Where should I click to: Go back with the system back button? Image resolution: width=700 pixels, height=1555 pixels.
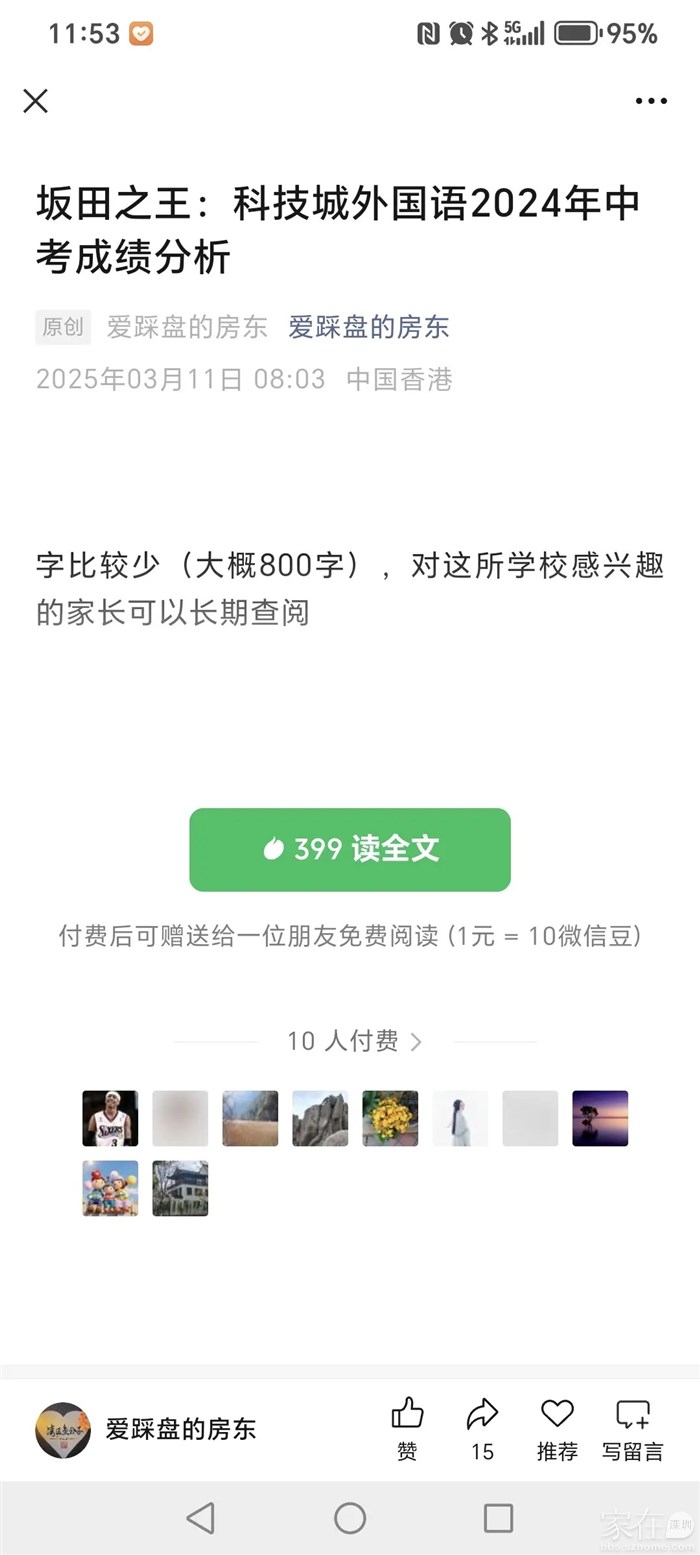(x=201, y=1518)
